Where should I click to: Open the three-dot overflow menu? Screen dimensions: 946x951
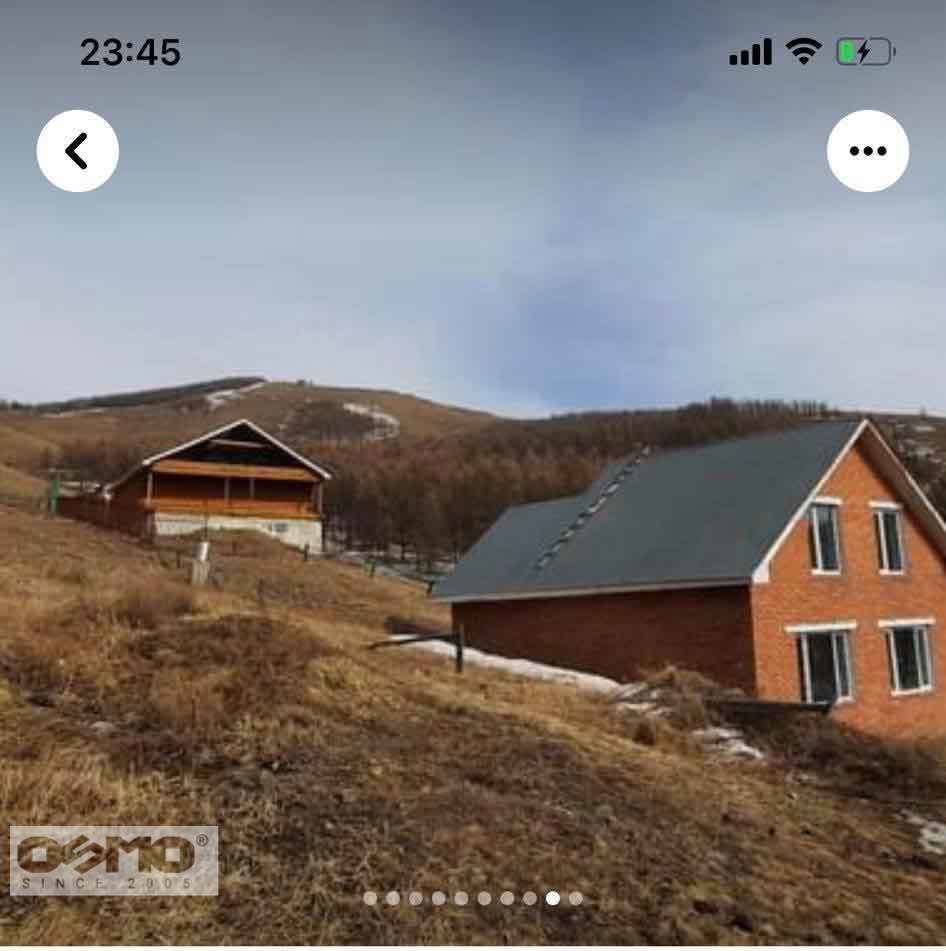coord(867,151)
